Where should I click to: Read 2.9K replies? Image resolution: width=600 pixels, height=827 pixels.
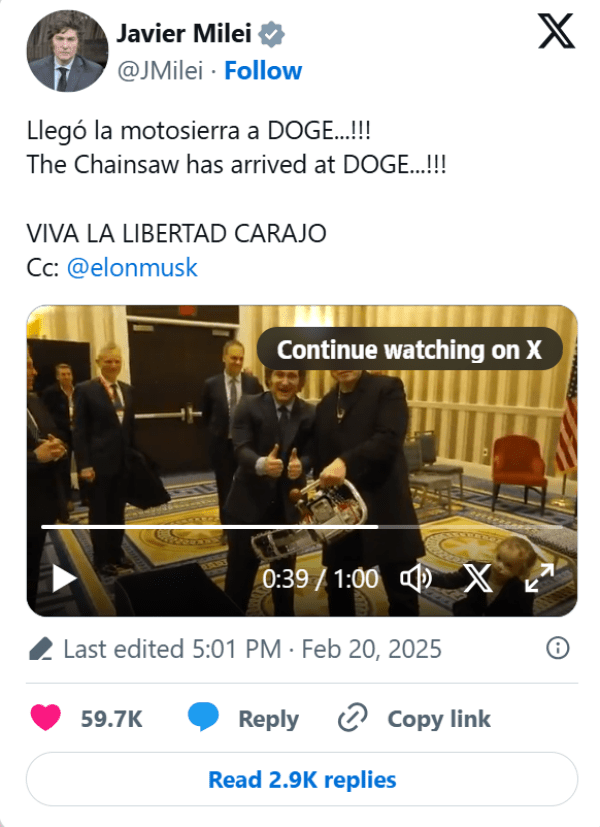click(301, 779)
